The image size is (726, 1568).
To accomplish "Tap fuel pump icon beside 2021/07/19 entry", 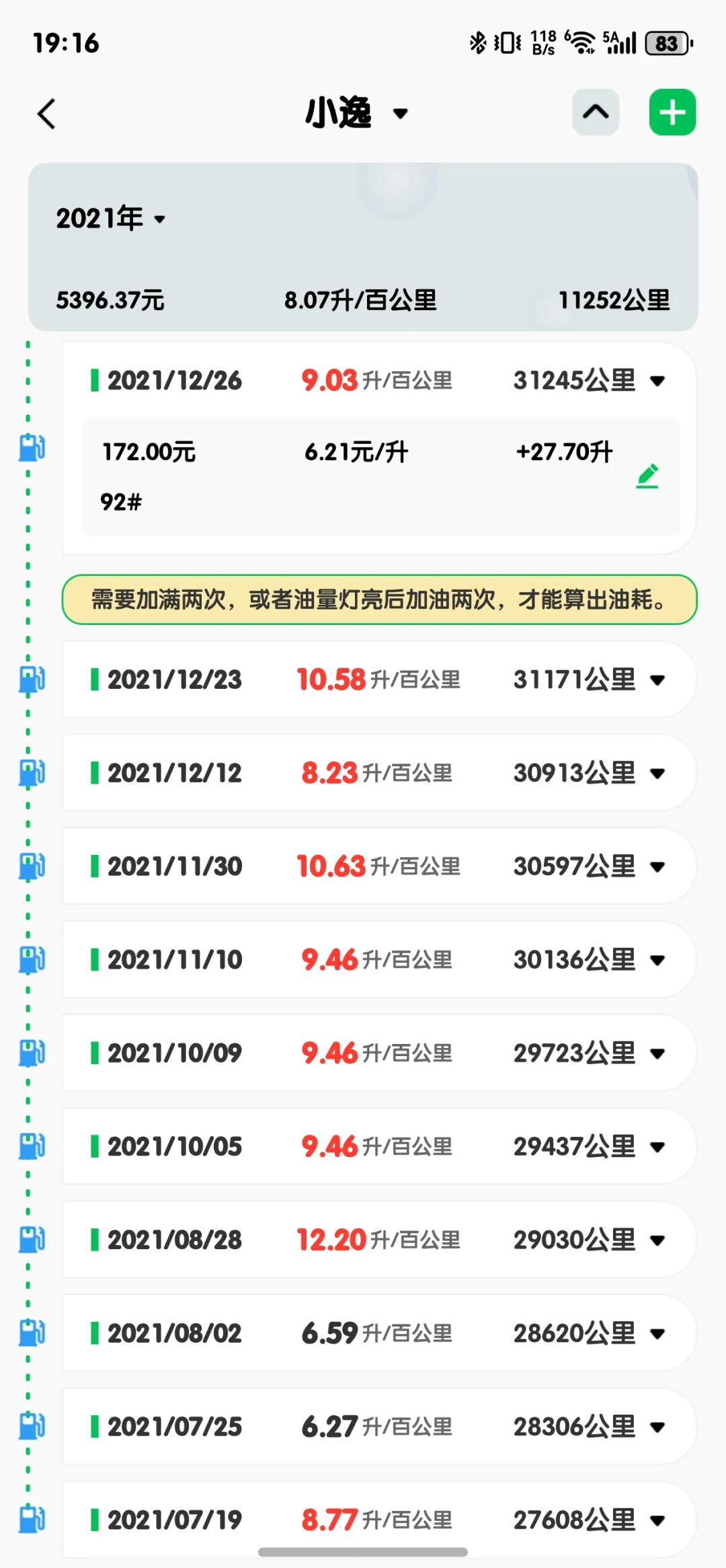I will pos(32,1519).
